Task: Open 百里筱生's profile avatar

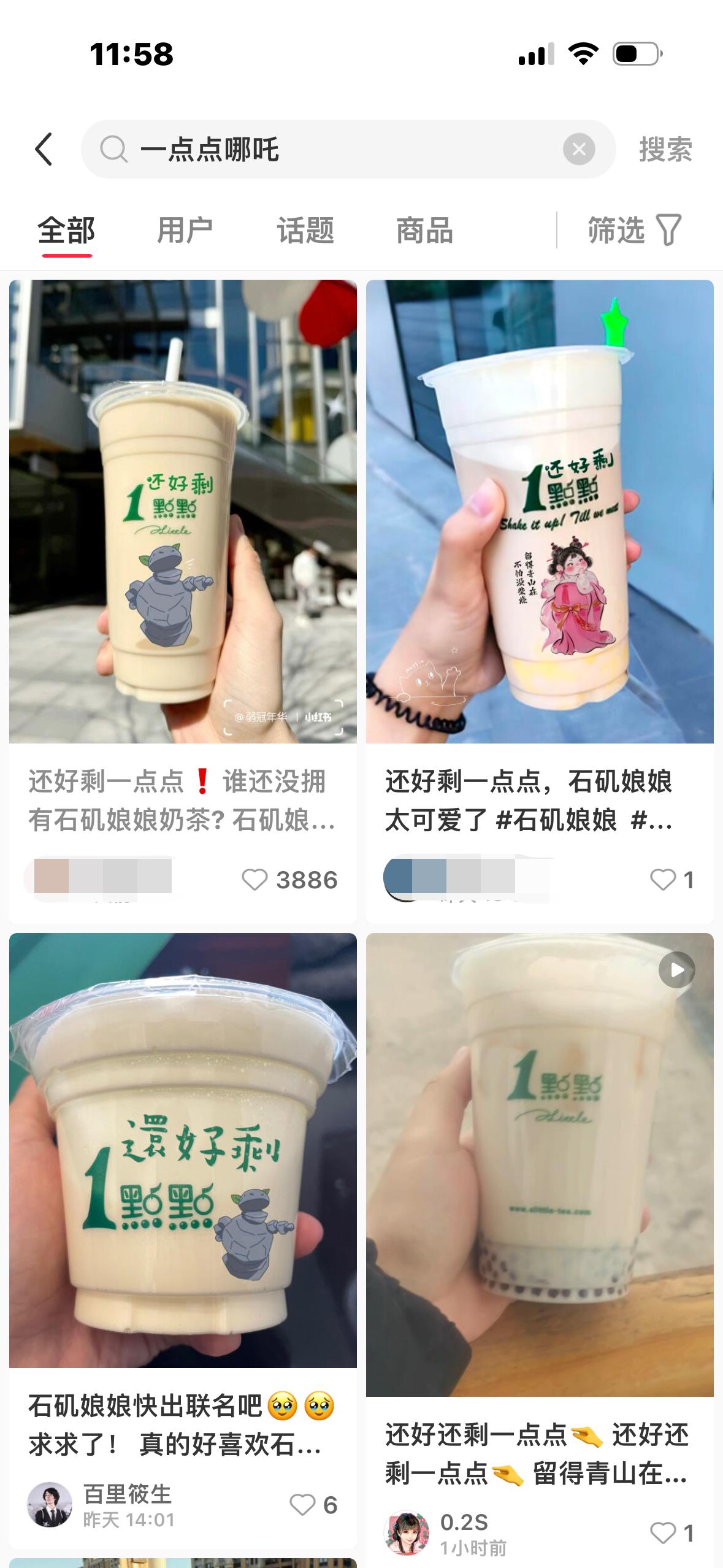Action: [50, 1505]
